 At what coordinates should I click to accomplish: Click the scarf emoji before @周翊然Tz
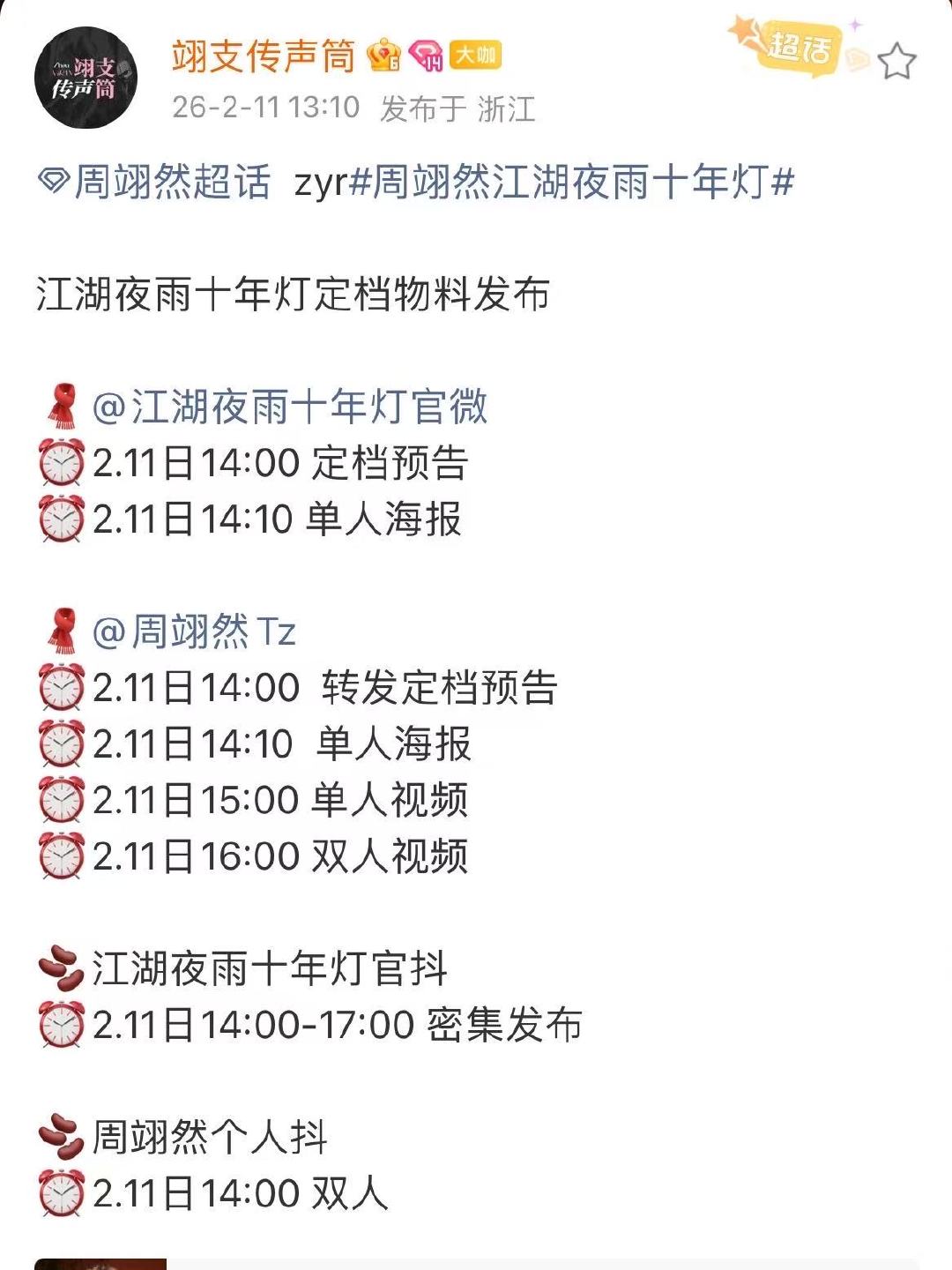coord(63,628)
